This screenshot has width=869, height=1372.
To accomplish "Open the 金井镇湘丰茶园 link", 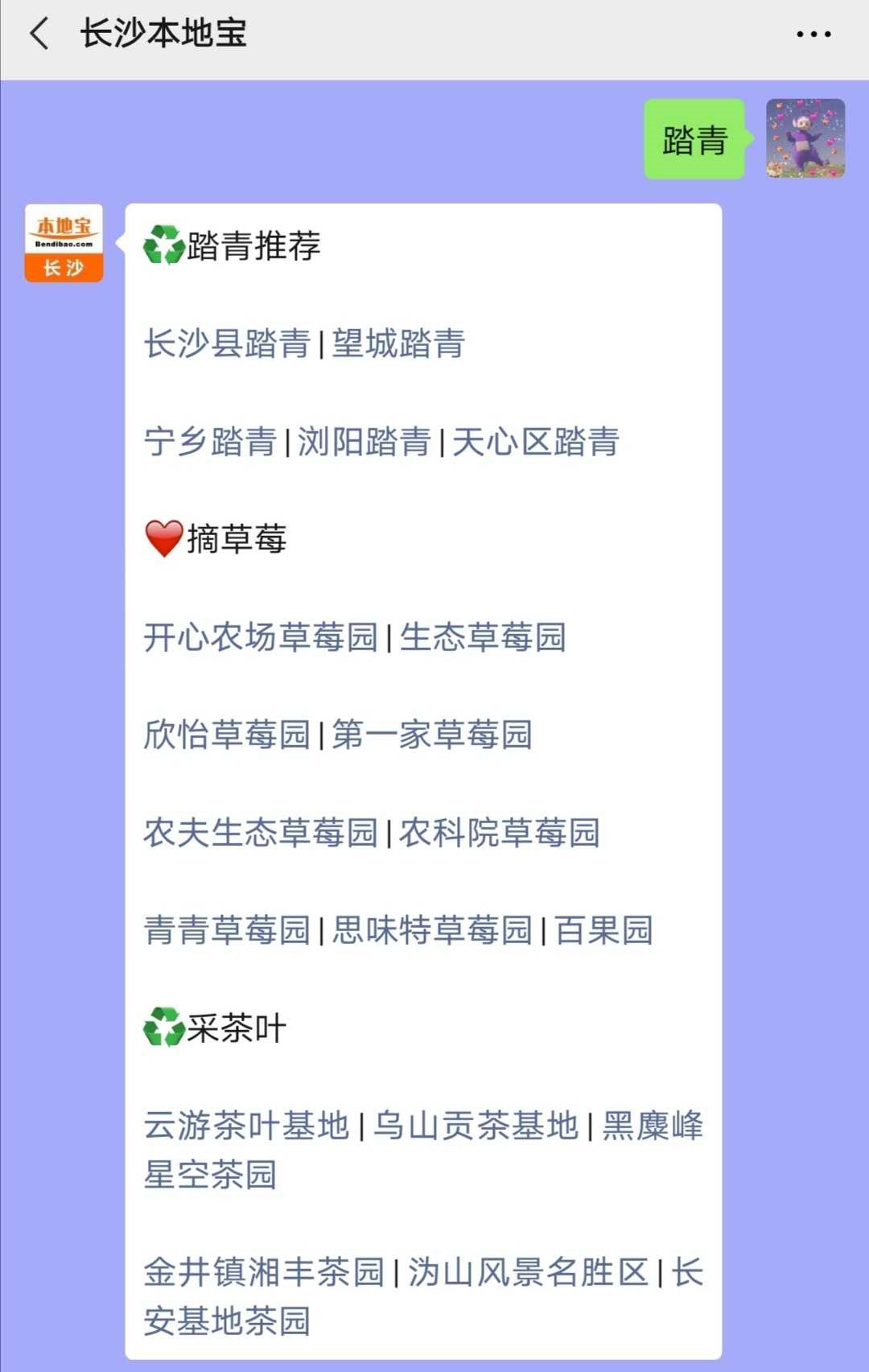I will click(x=264, y=1272).
